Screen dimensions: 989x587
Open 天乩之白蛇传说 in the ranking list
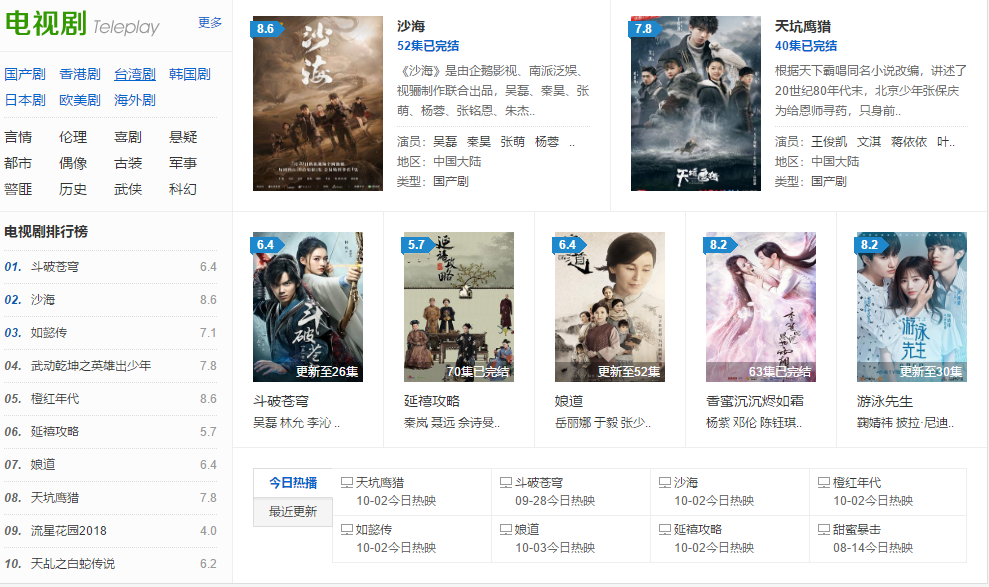(73, 563)
